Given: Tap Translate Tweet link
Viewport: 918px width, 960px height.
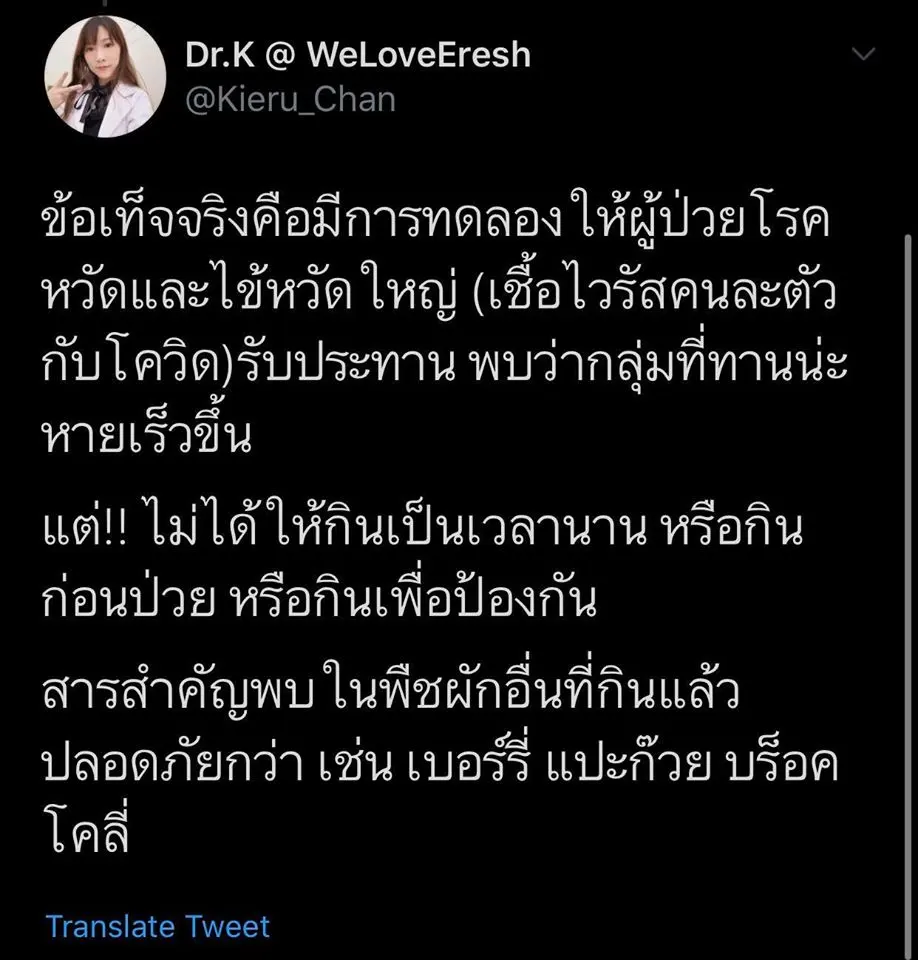Looking at the screenshot, I should (158, 925).
